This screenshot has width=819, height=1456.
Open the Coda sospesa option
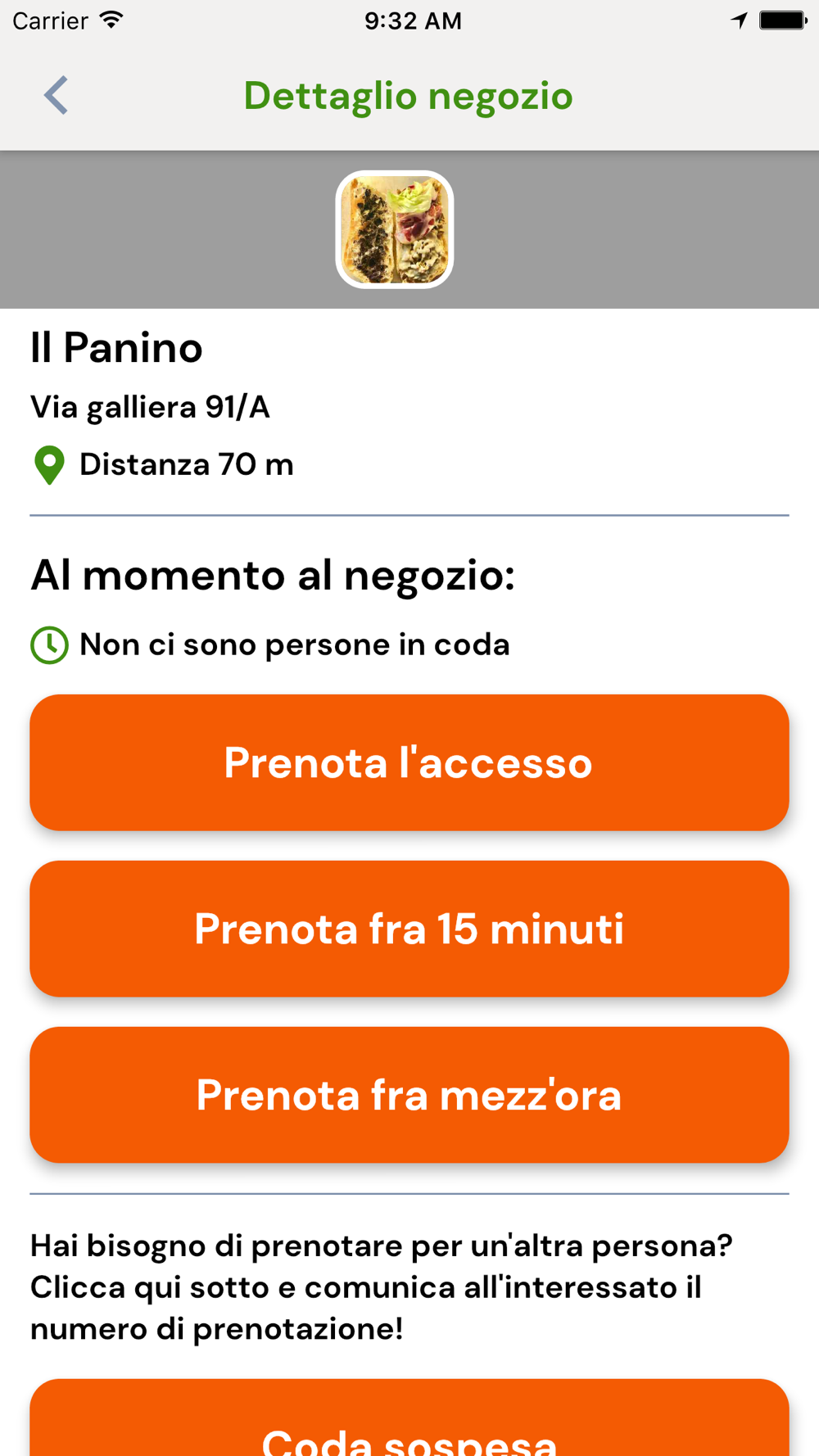pyautogui.click(x=409, y=1425)
